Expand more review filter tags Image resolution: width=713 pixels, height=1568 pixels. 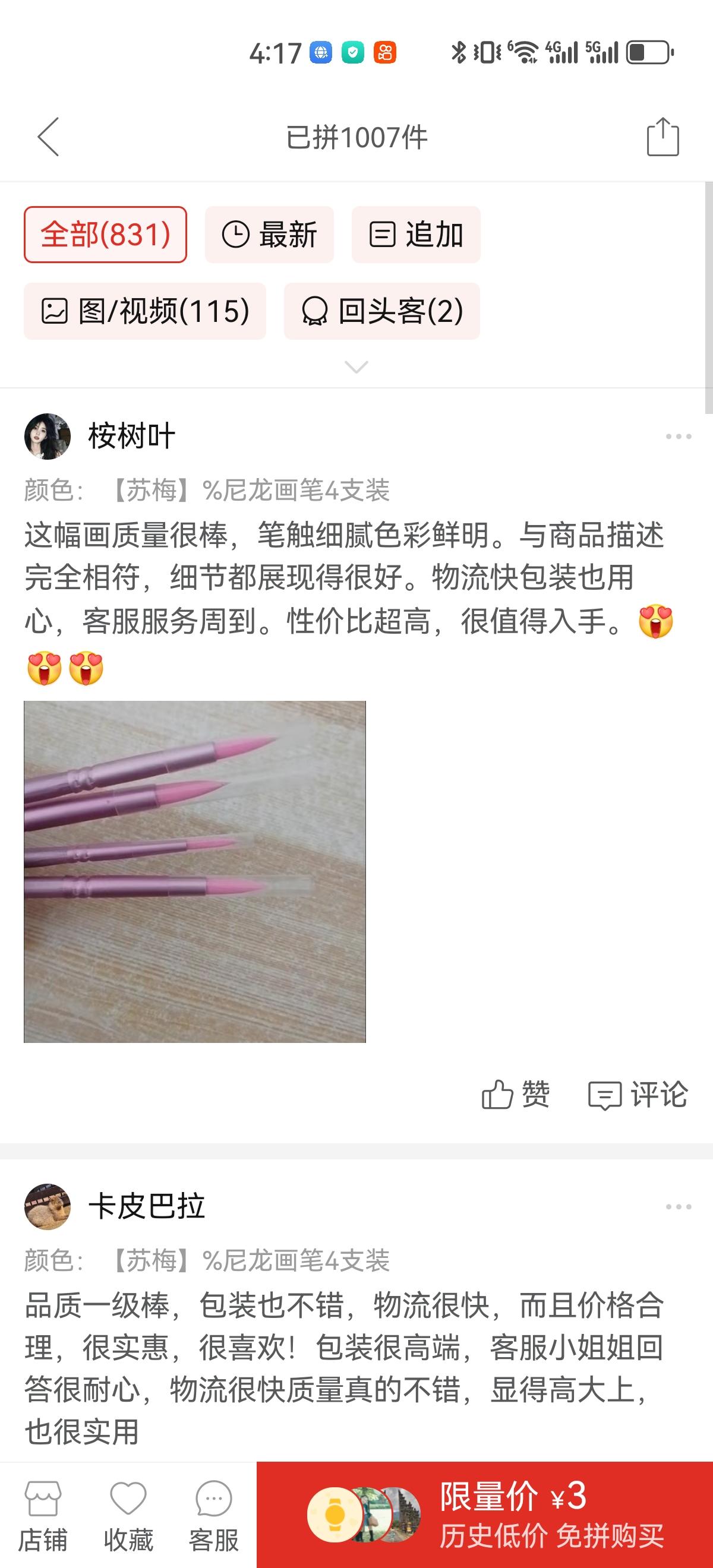click(356, 366)
